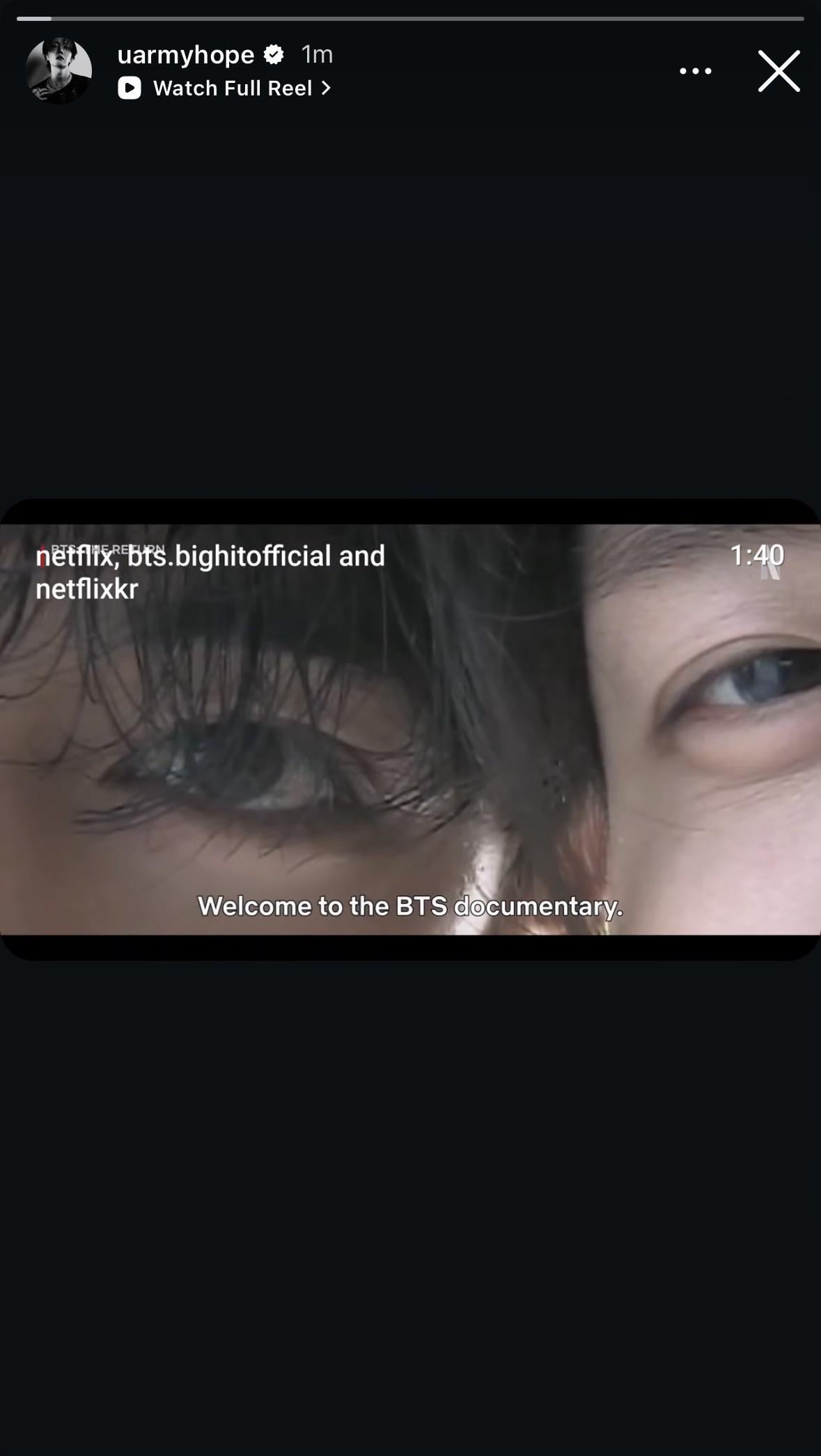This screenshot has width=821, height=1456.
Task: Tap Watch Full Reel link
Action: tap(224, 88)
